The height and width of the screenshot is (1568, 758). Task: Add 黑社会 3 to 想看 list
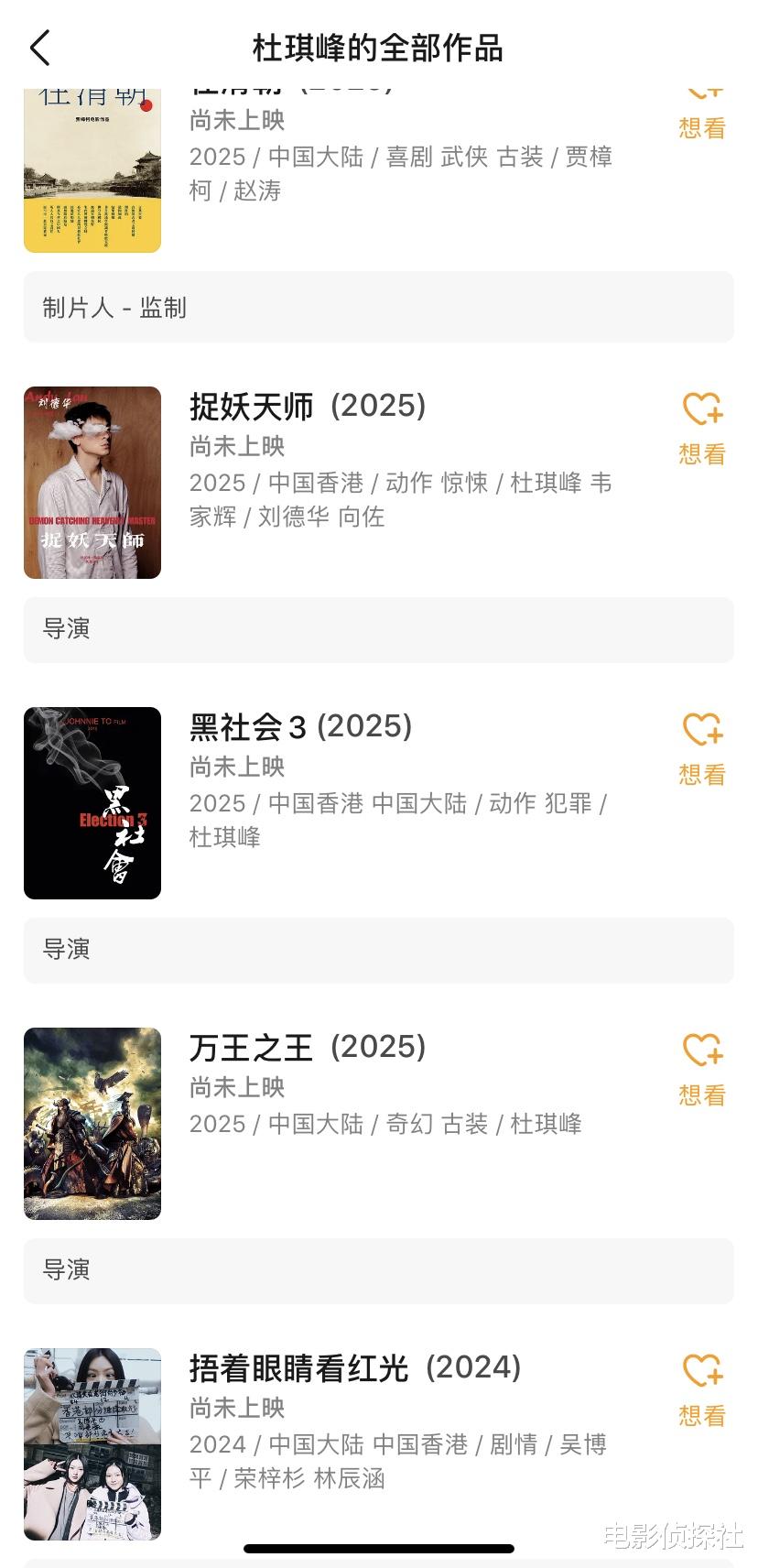[702, 747]
